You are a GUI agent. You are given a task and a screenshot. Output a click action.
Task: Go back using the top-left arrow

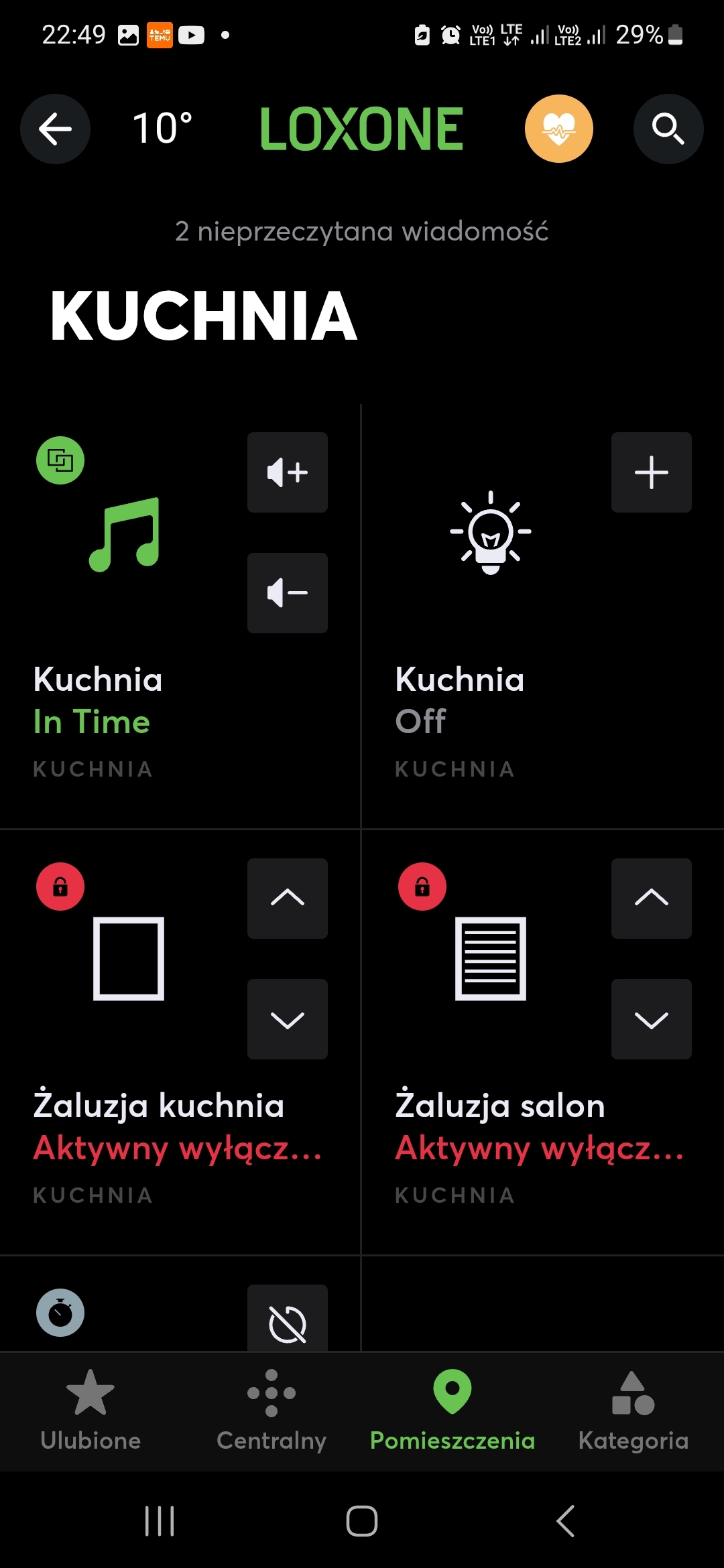pyautogui.click(x=55, y=129)
